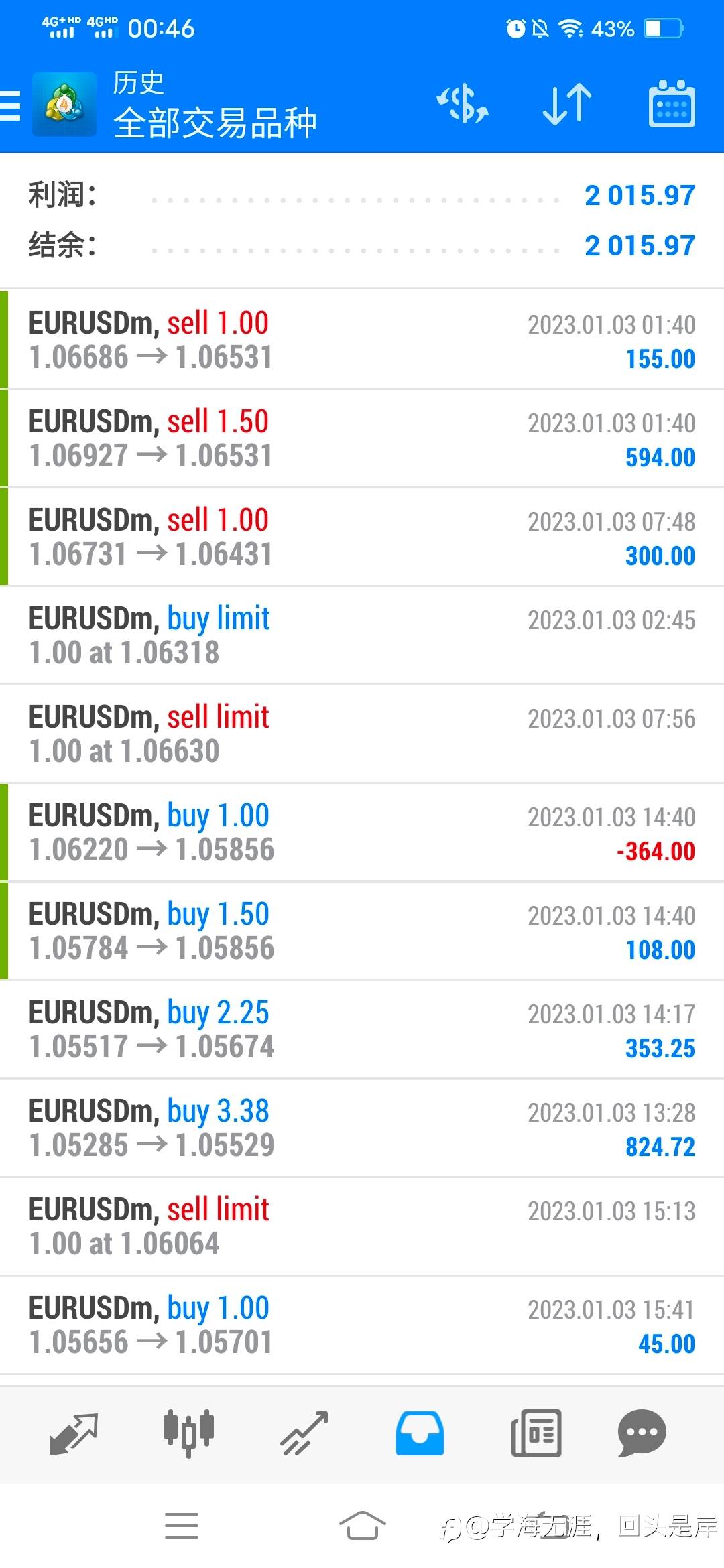
Task: Open the sort arrows option
Action: point(567,104)
